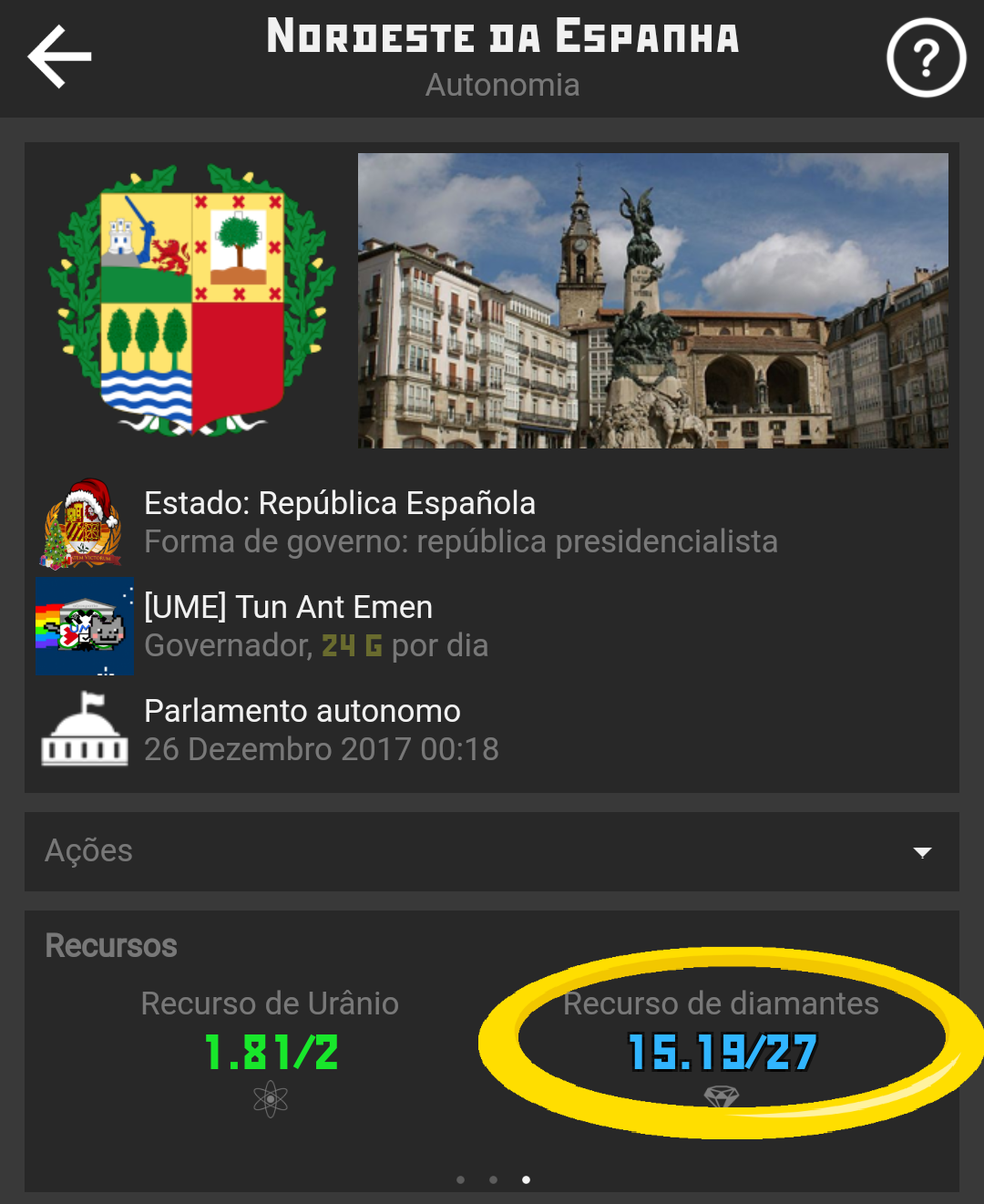Image resolution: width=984 pixels, height=1204 pixels.
Task: Open Parlamento autonomo
Action: (302, 712)
